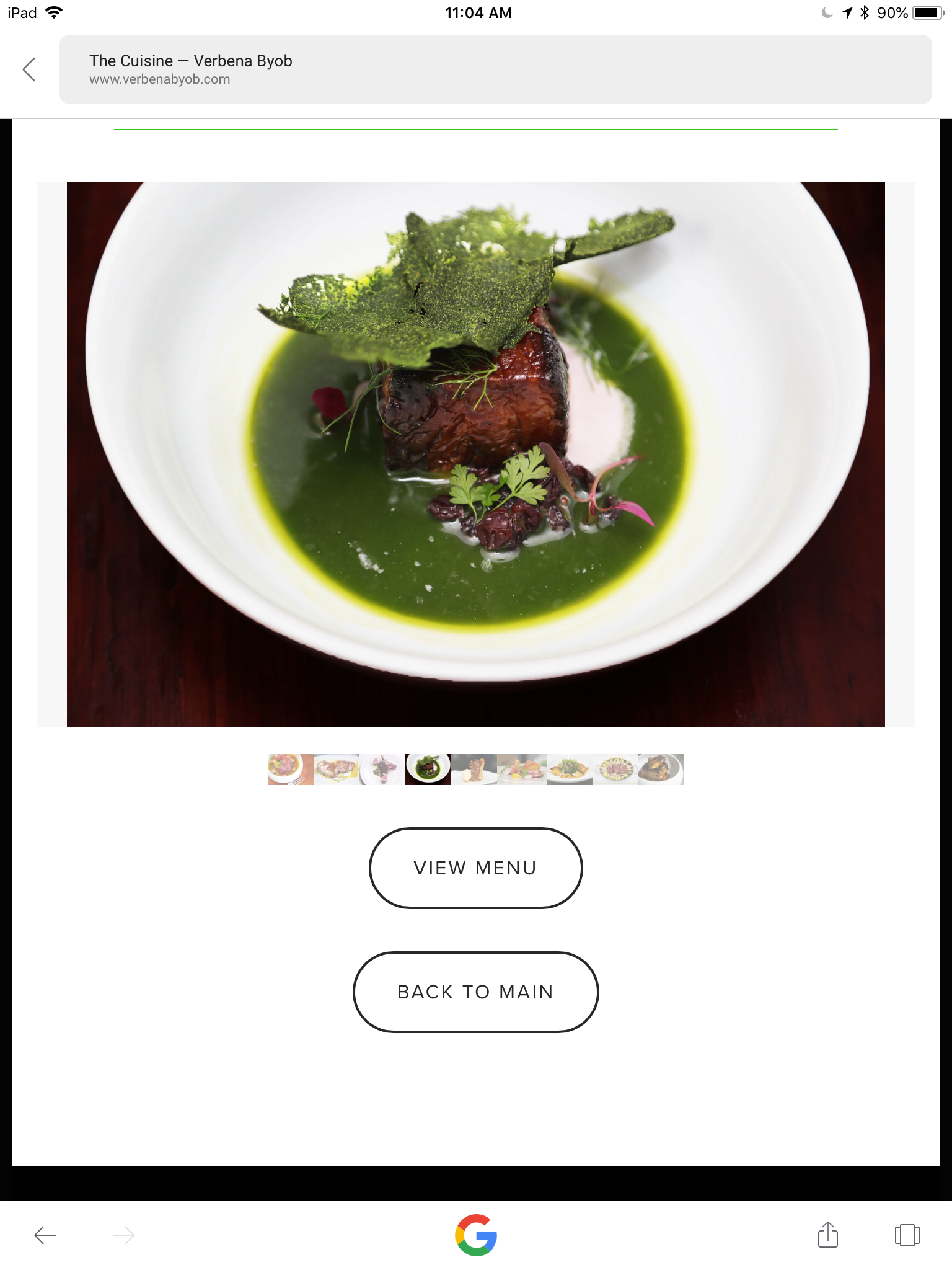Share this page
This screenshot has width=952, height=1270.
(827, 1235)
